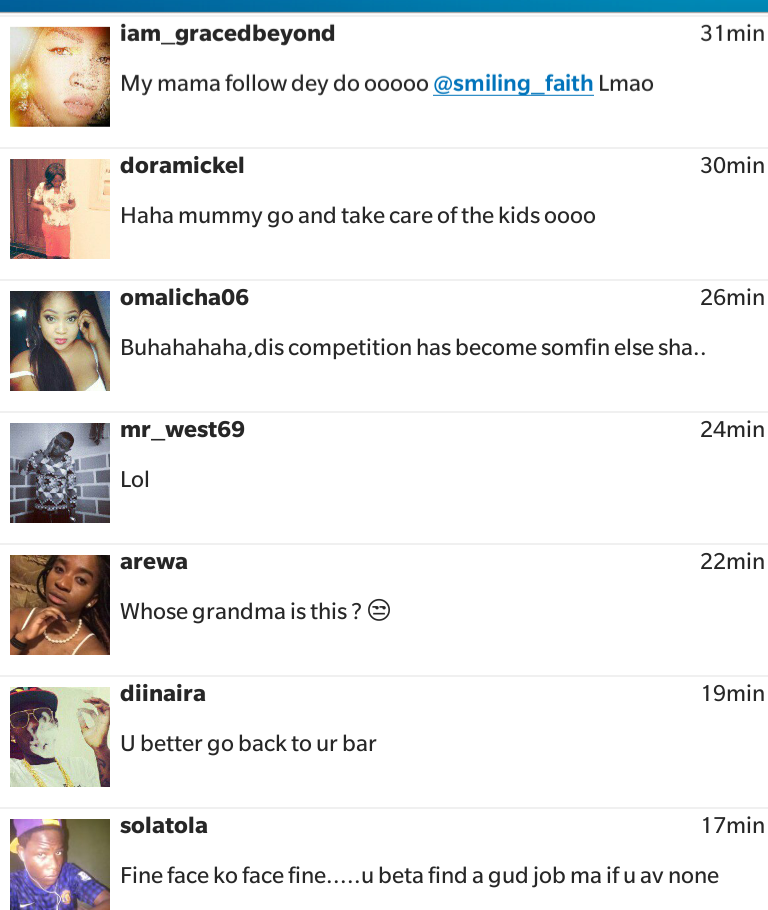The image size is (768, 910).
Task: Open doramickel's profile picture
Action: tap(60, 209)
